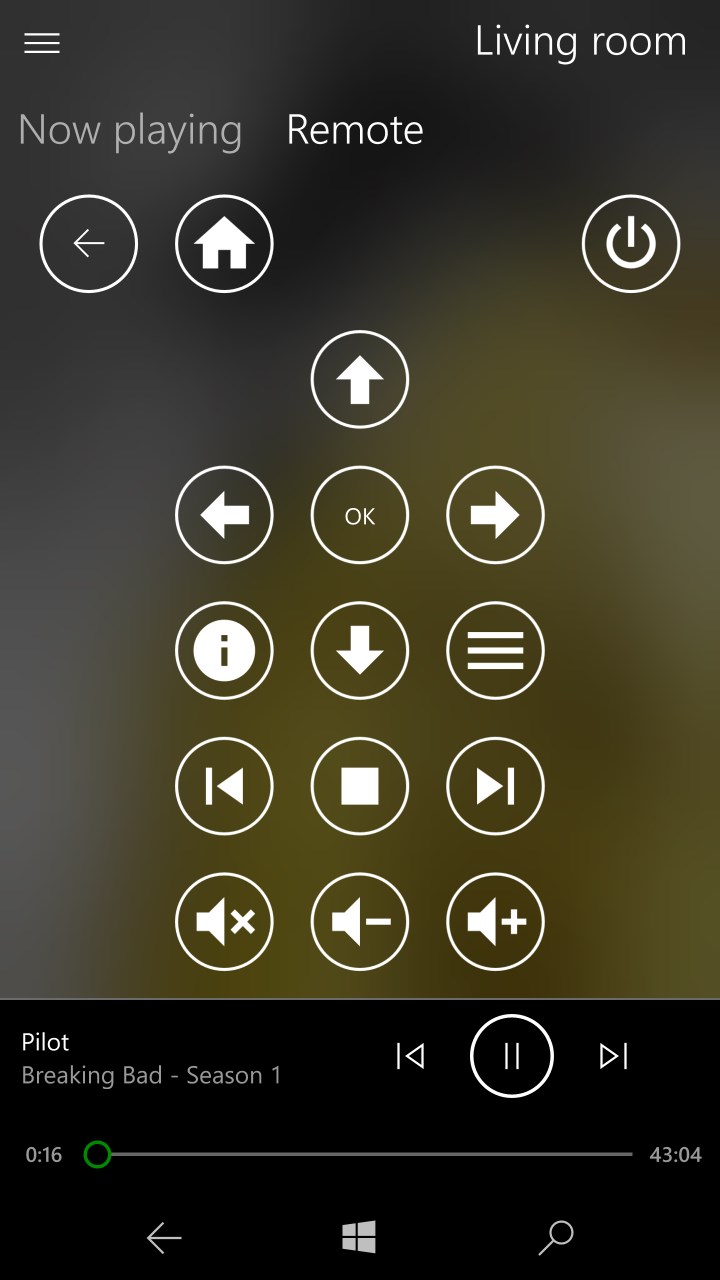Viewport: 720px width, 1280px height.
Task: Navigate left with the left arrow
Action: [224, 515]
